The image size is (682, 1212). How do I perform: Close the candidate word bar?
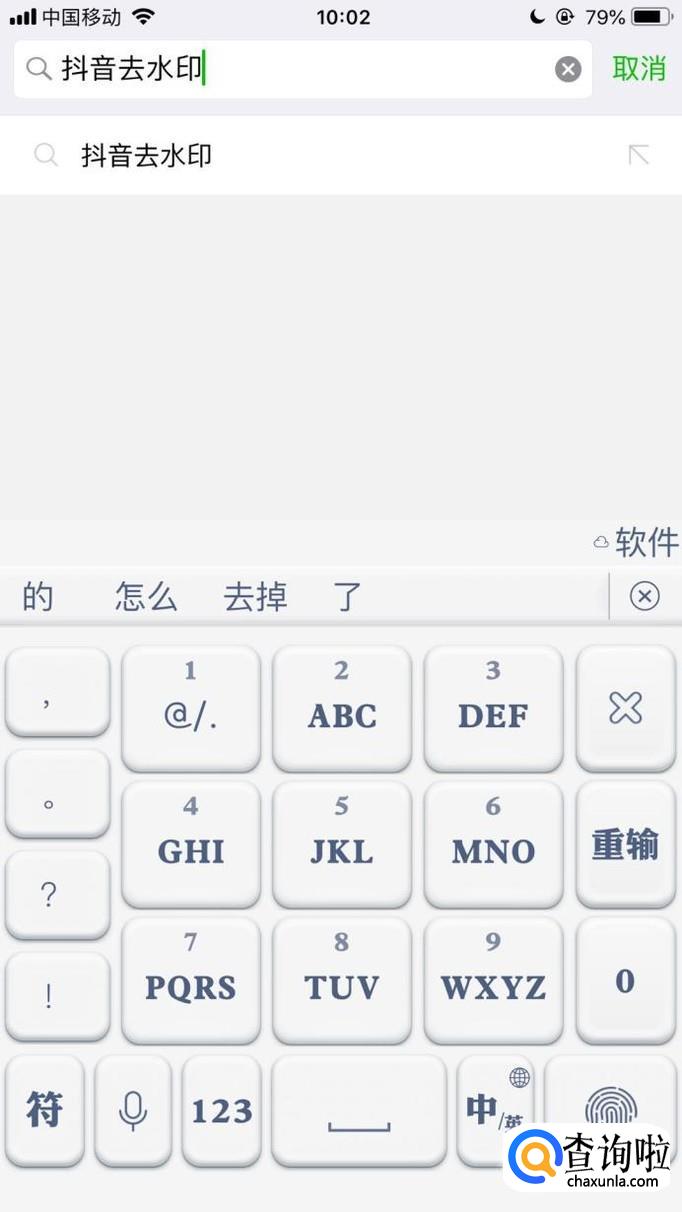coord(645,597)
